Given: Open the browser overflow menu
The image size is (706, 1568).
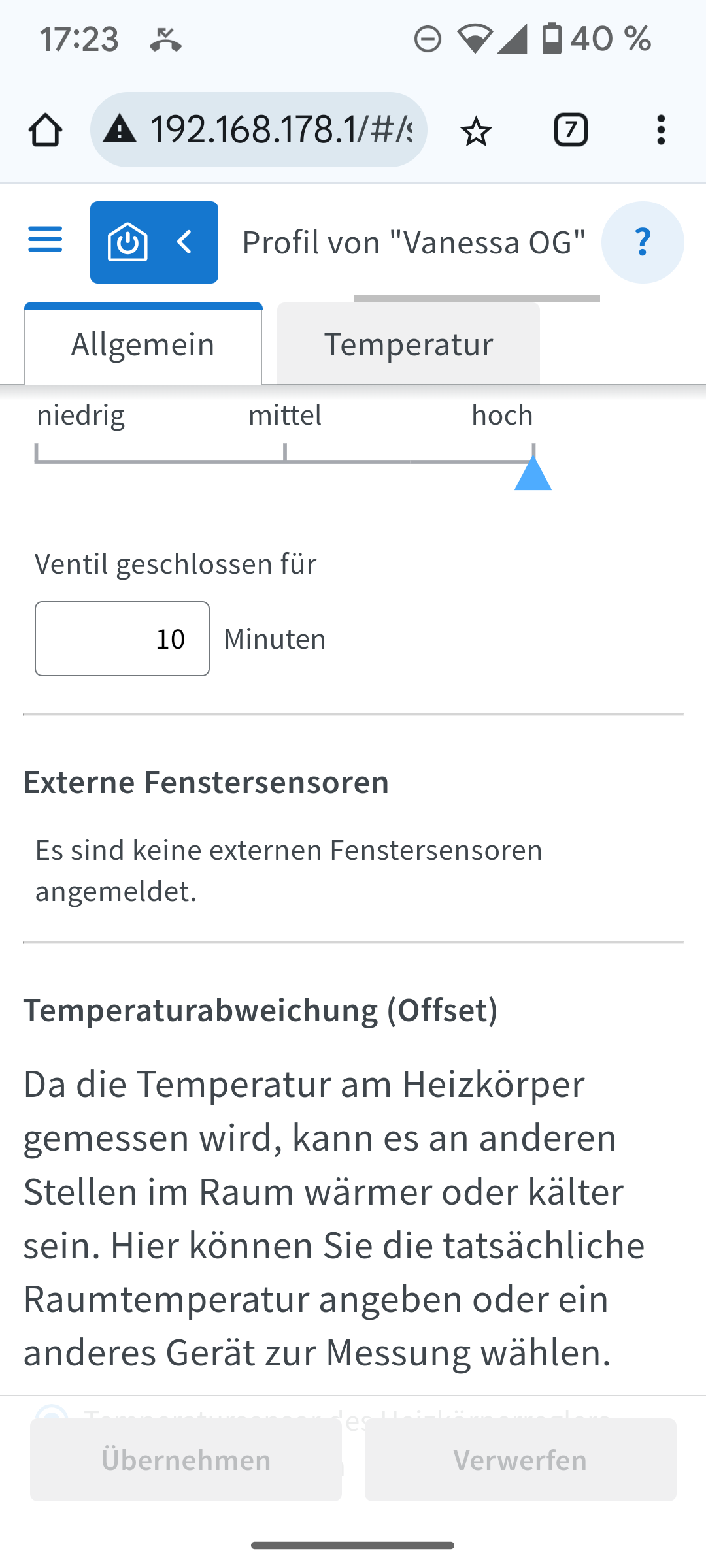Looking at the screenshot, I should [661, 130].
